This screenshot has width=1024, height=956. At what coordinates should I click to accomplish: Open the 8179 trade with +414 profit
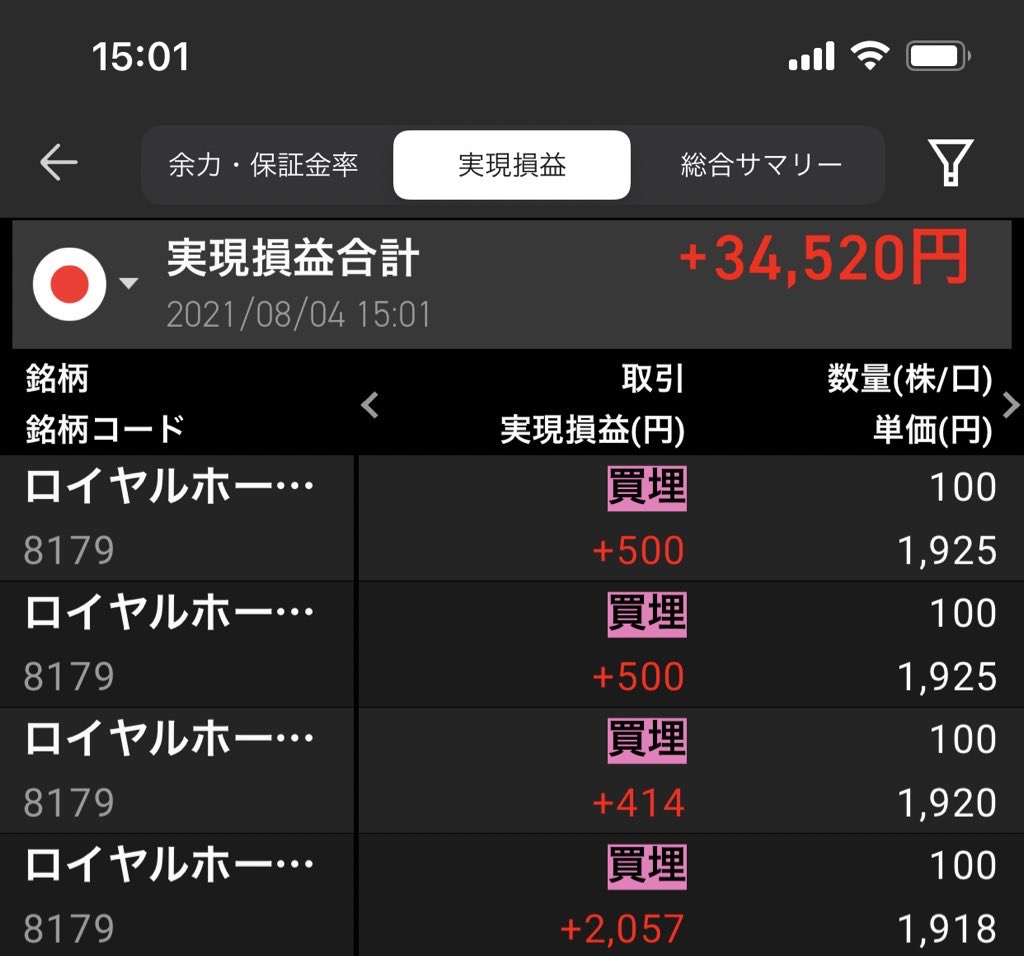[512, 770]
